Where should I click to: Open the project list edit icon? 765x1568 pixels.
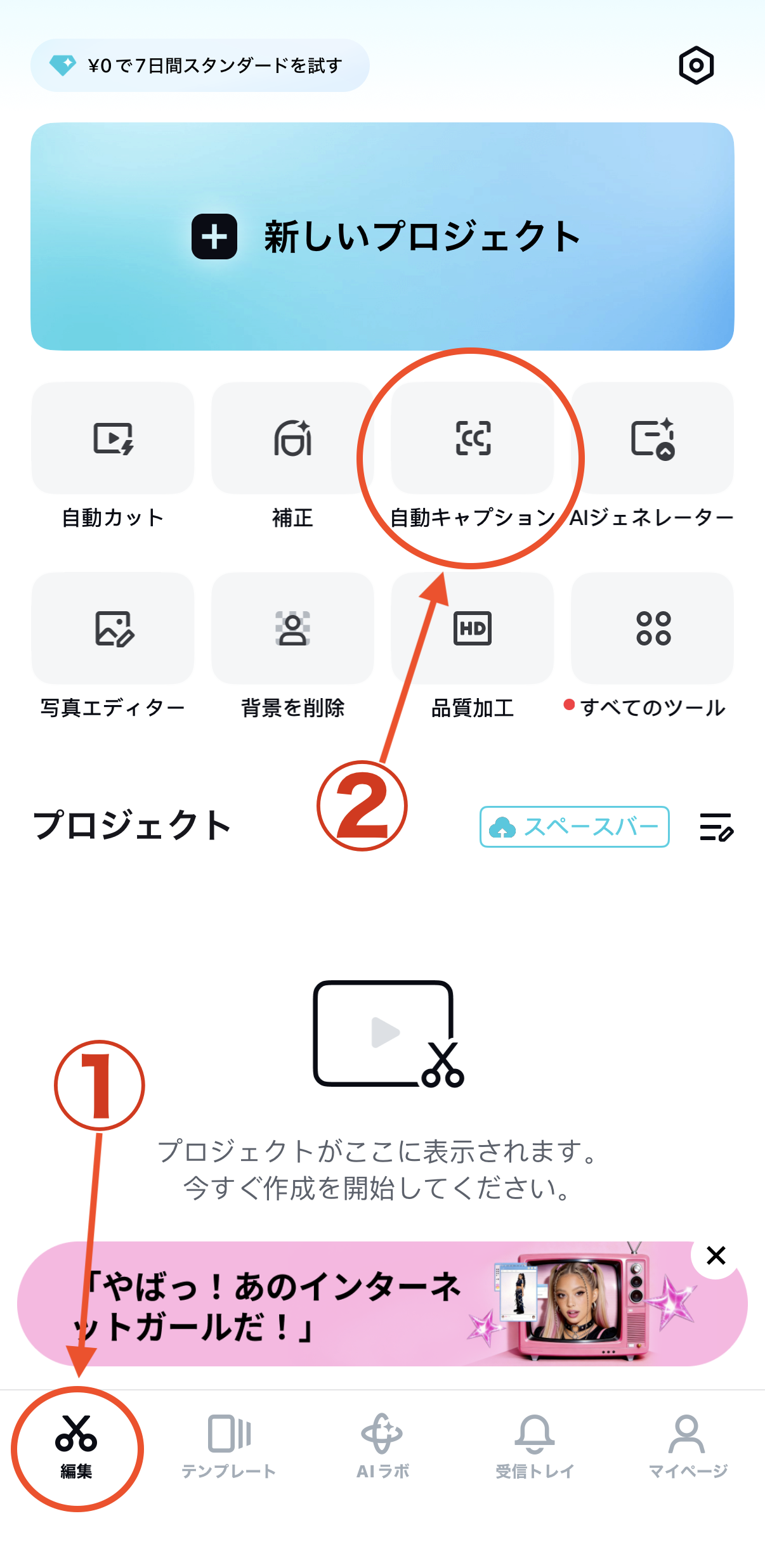(x=716, y=827)
